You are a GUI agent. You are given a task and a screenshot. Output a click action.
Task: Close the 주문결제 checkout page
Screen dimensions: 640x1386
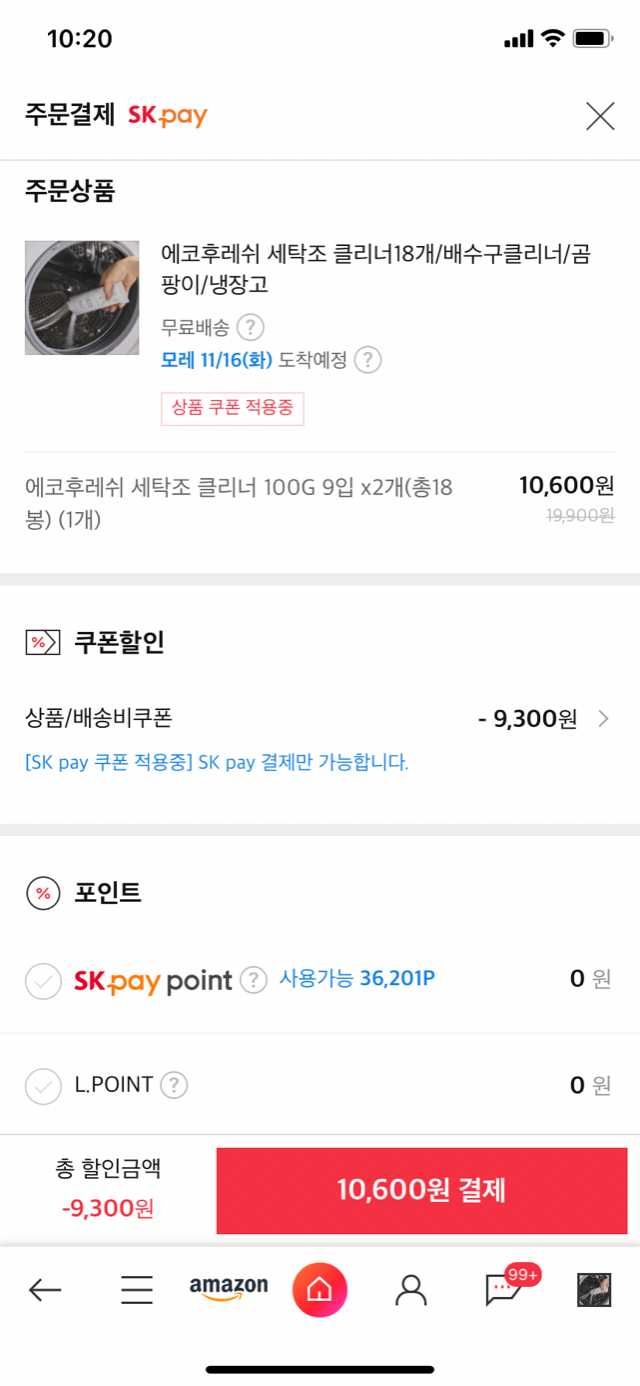click(x=600, y=117)
